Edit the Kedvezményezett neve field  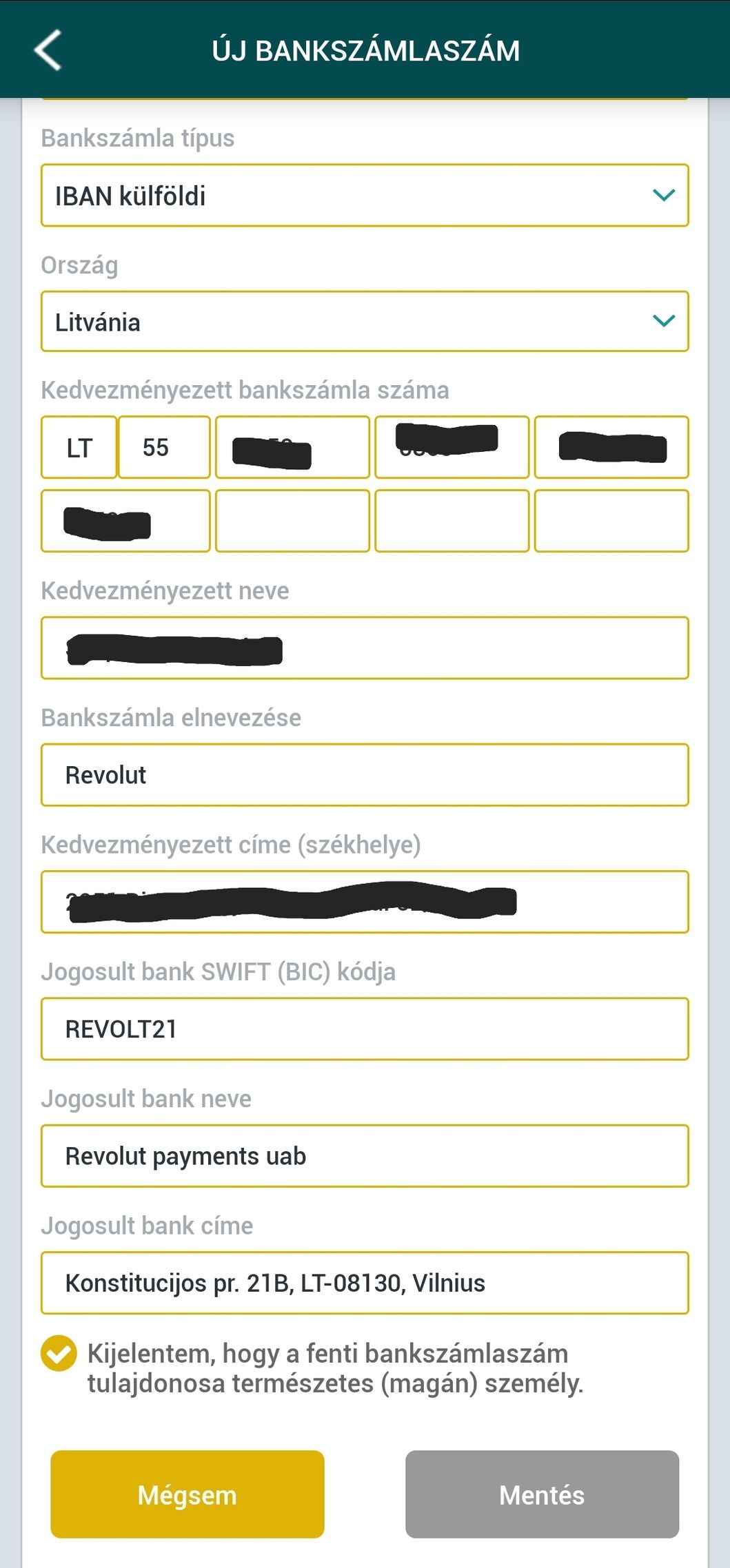point(365,648)
